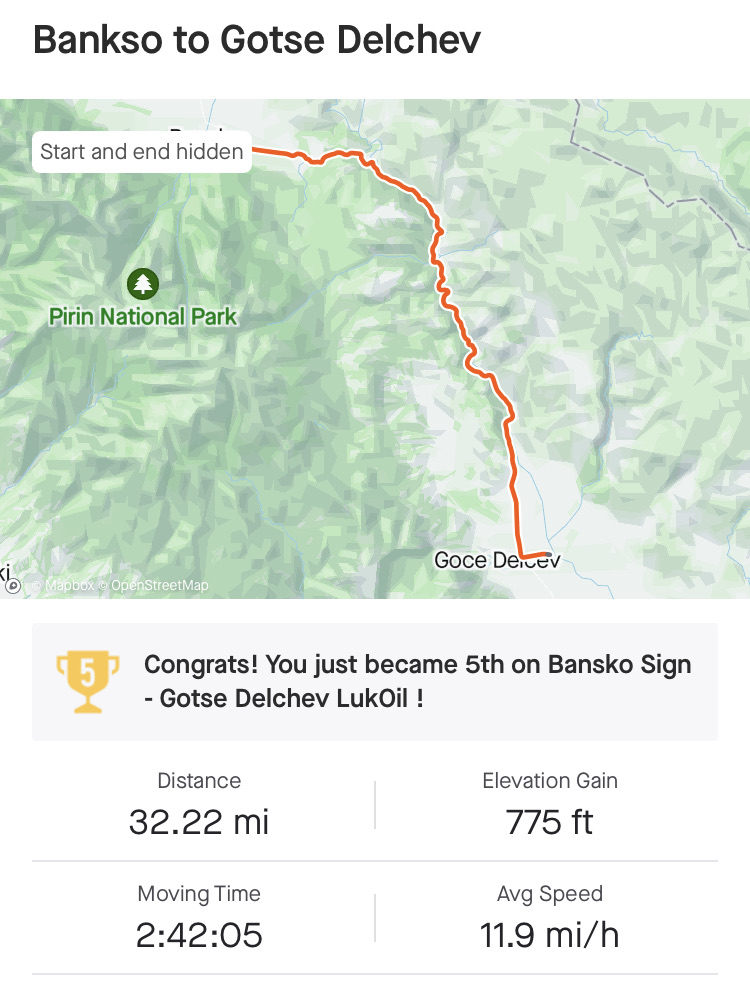Tap the Start and end hidden label
The height and width of the screenshot is (982, 750).
tap(142, 152)
